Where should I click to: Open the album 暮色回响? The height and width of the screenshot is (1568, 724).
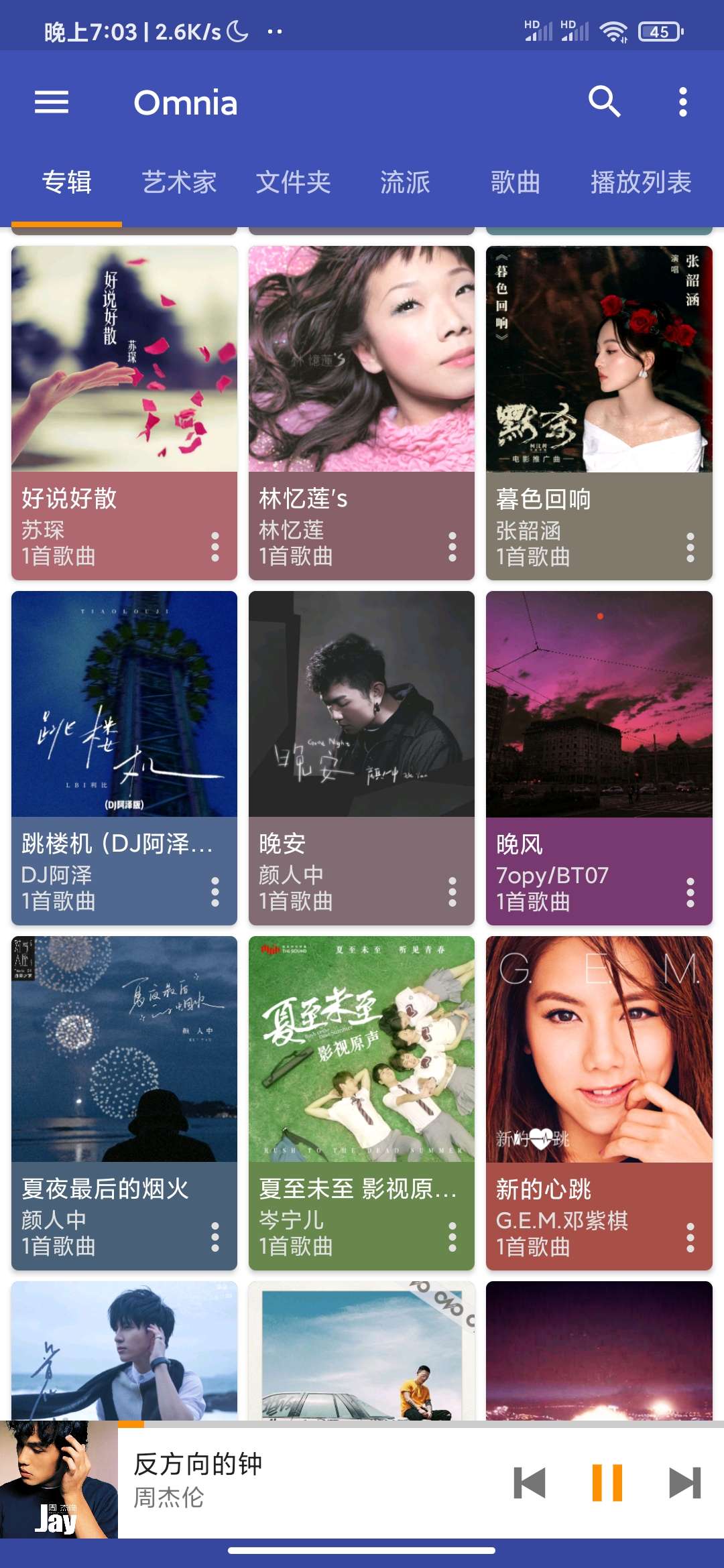599,360
